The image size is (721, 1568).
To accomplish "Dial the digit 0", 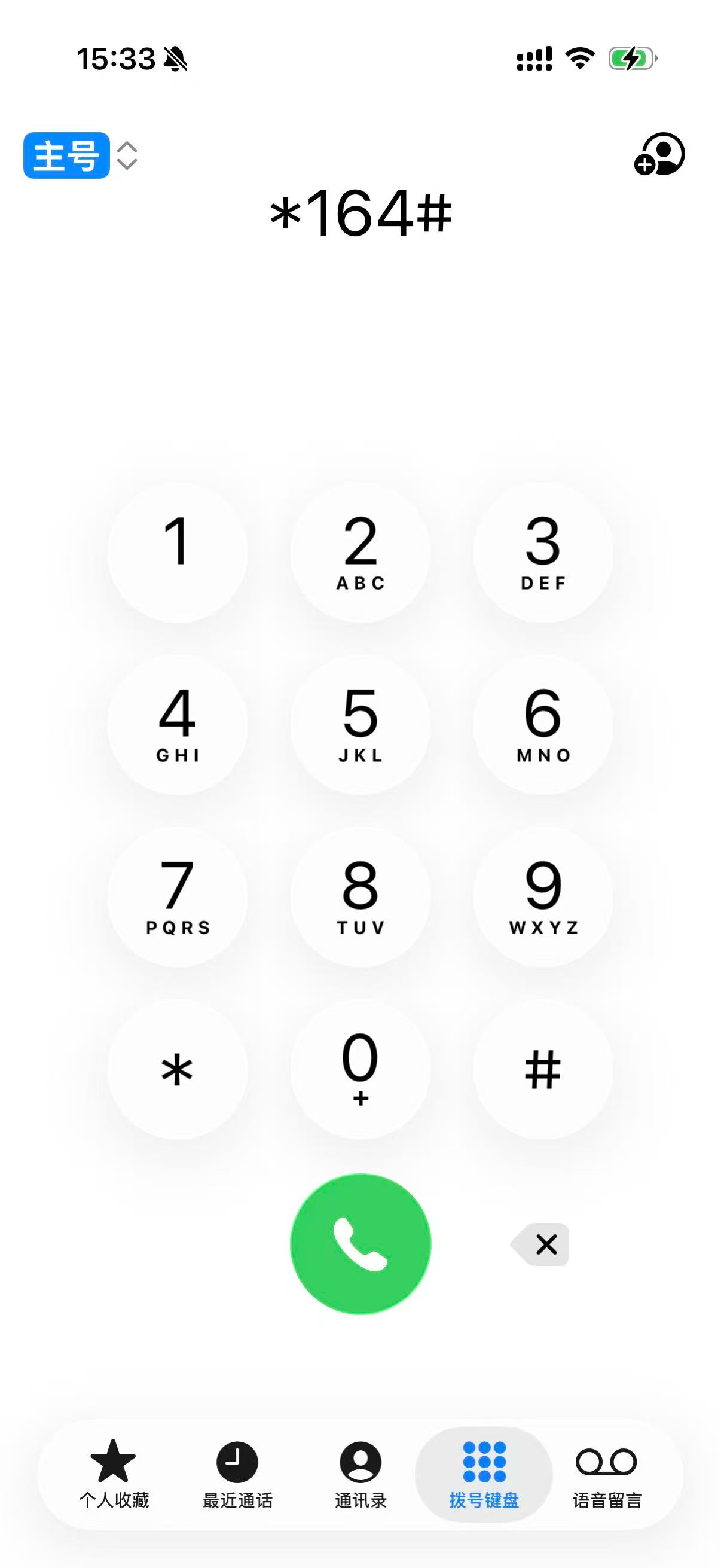I will pyautogui.click(x=360, y=1069).
